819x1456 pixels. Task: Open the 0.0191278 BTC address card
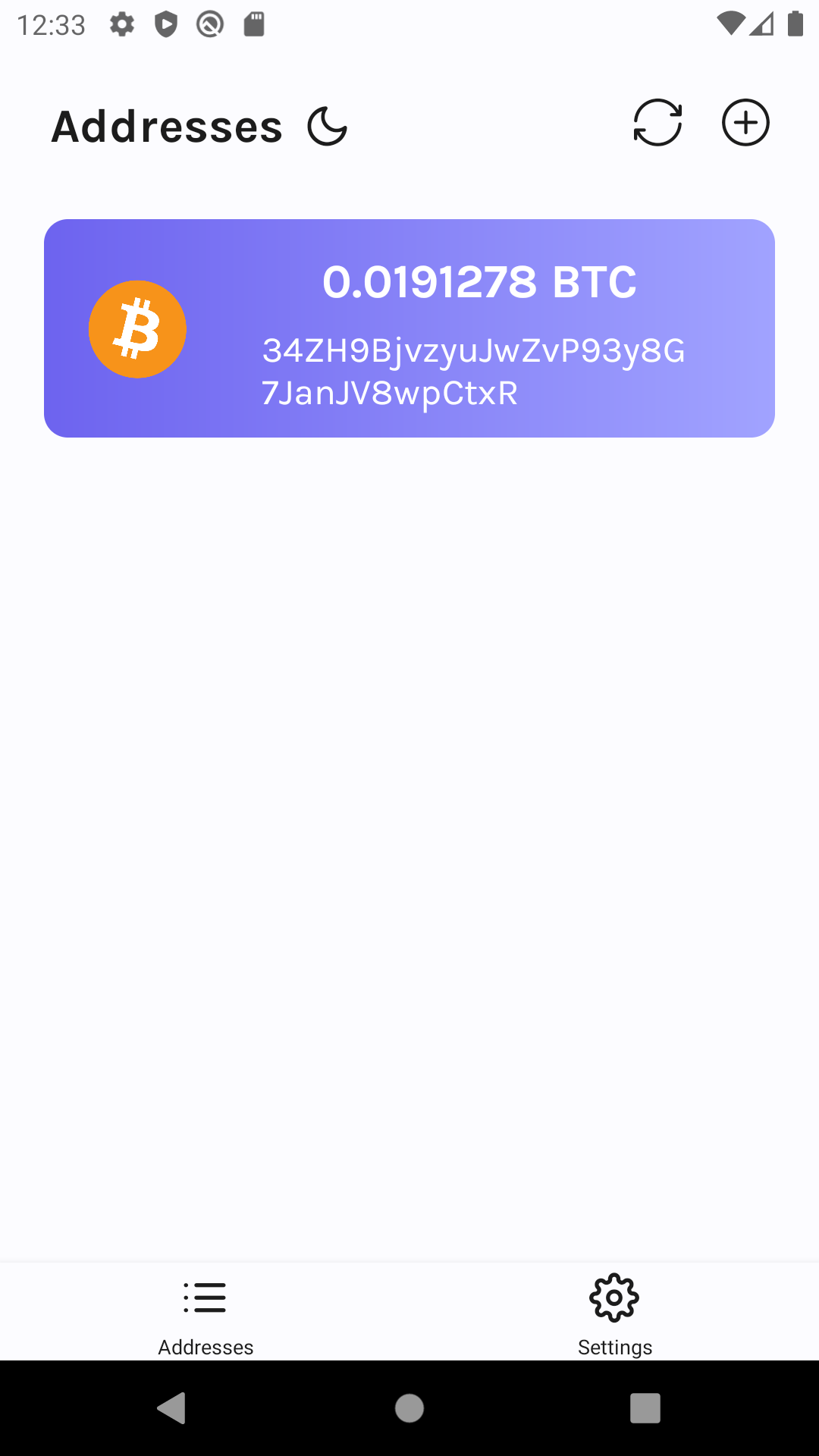[409, 328]
